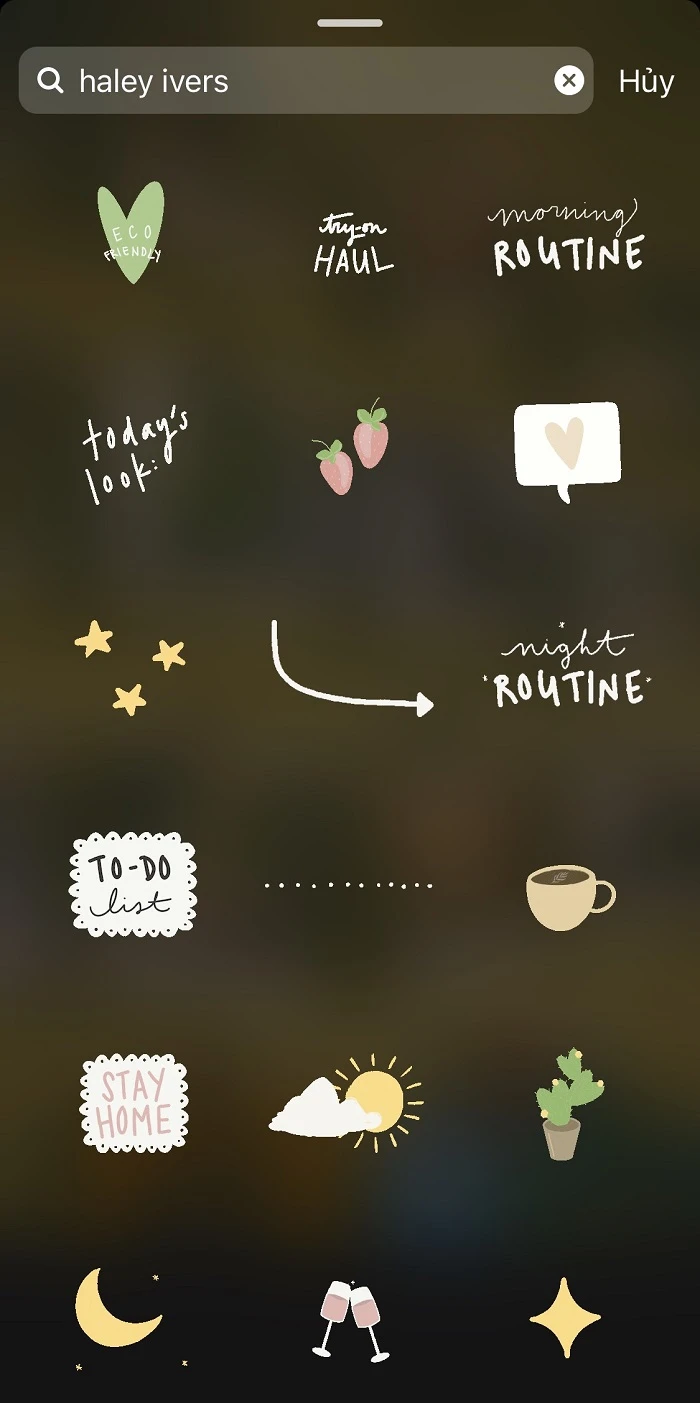The width and height of the screenshot is (700, 1403).
Task: Choose the today's look sticker
Action: point(133,453)
